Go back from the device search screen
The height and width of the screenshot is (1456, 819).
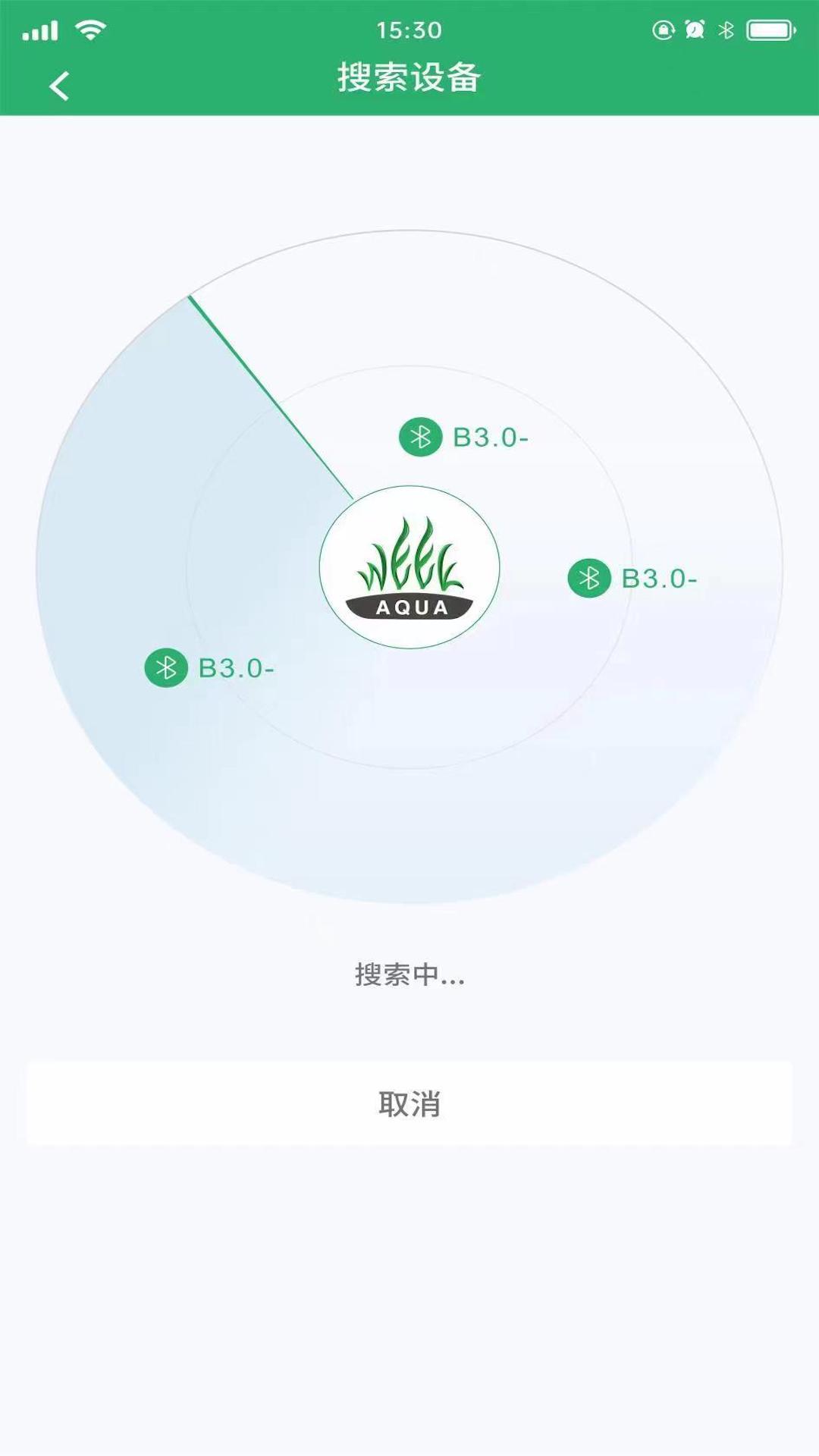[59, 86]
